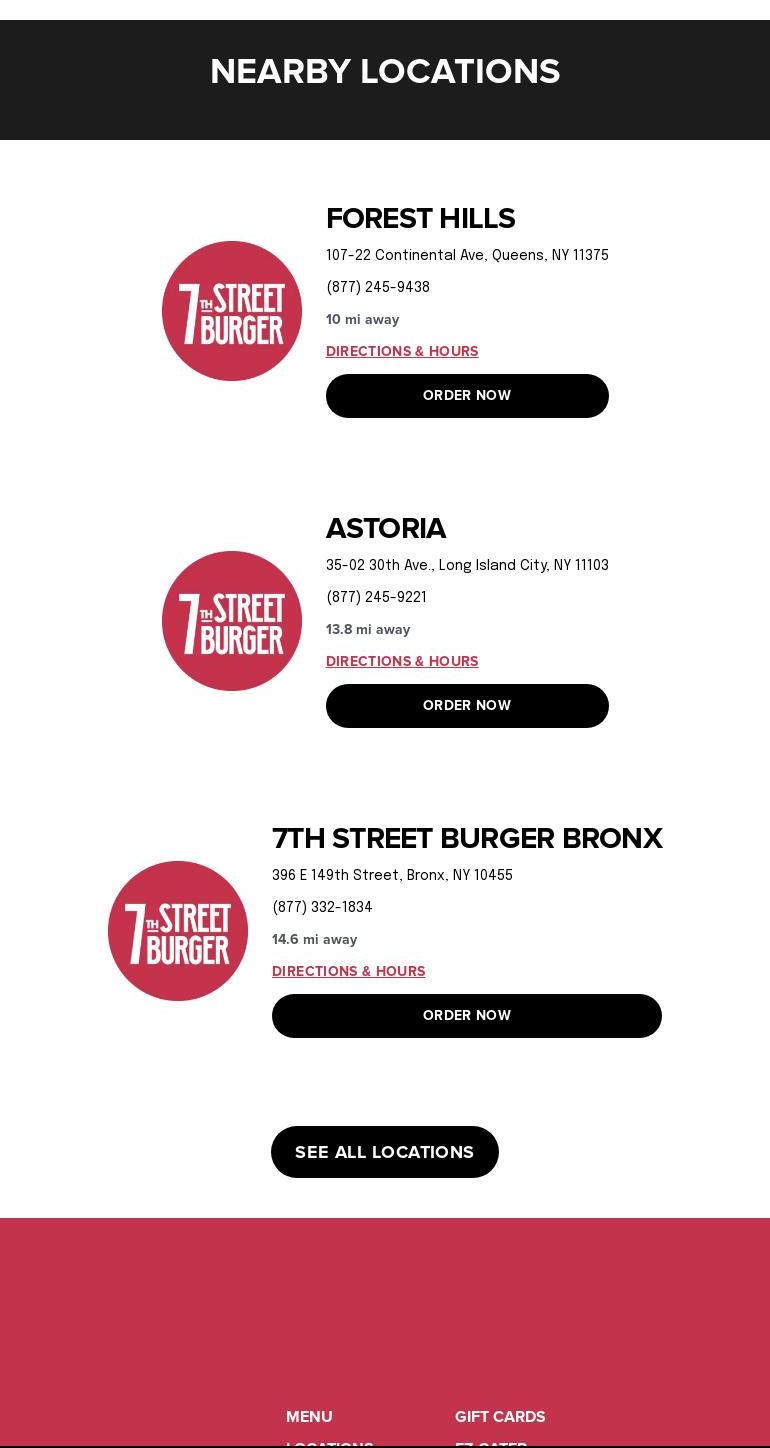View Directions & Hours for Astoria
770x1448 pixels.
402,661
